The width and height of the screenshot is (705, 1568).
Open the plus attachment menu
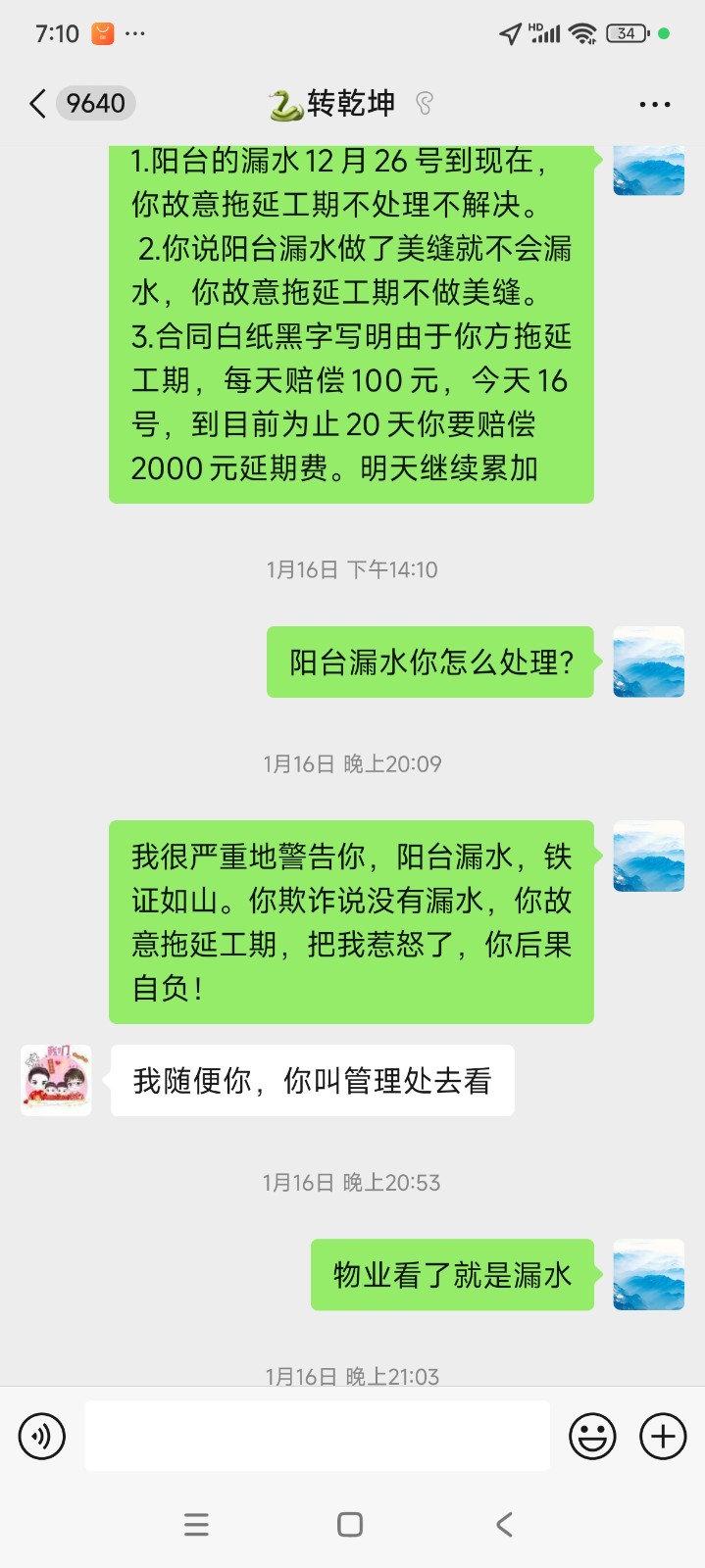pyautogui.click(x=663, y=1437)
